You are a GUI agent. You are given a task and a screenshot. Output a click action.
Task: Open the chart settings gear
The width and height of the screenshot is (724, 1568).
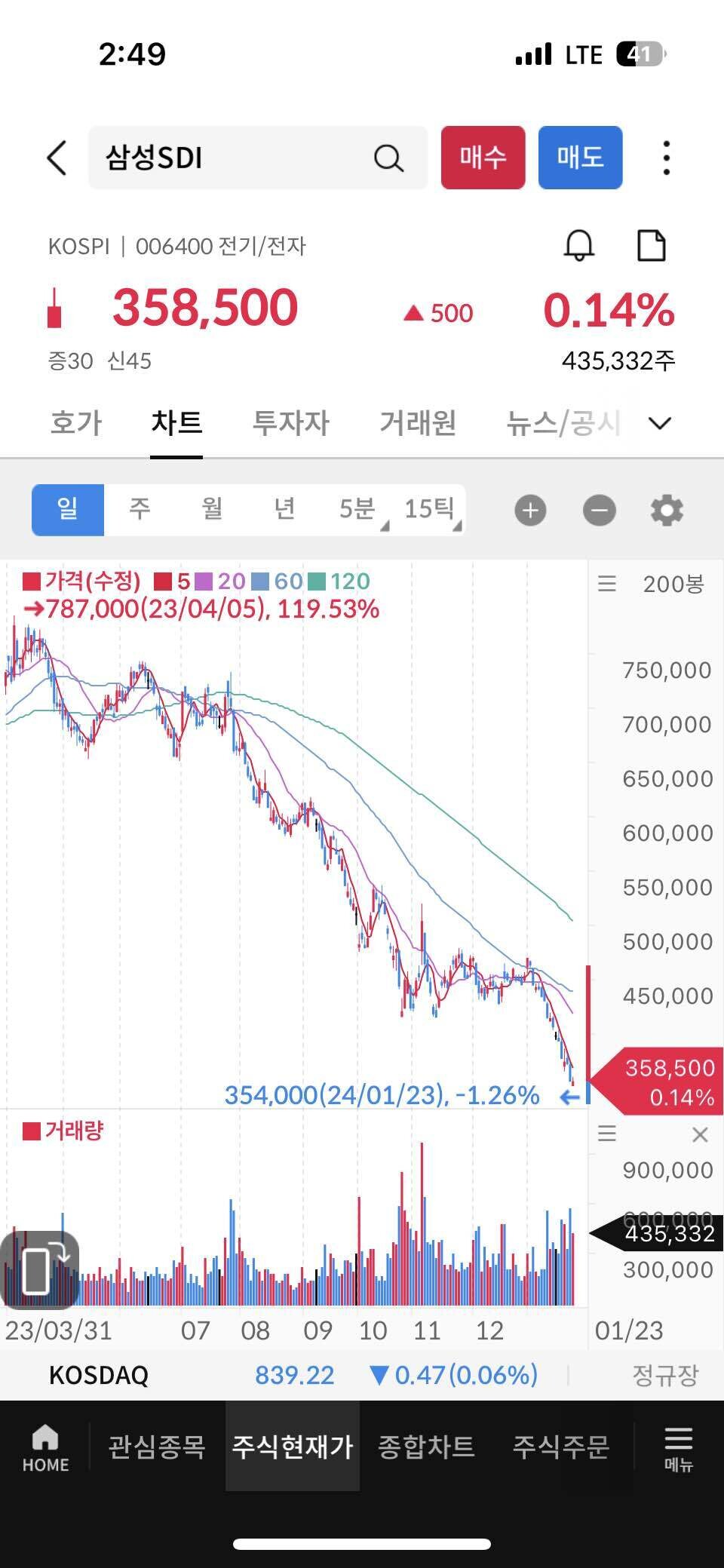pyautogui.click(x=667, y=510)
